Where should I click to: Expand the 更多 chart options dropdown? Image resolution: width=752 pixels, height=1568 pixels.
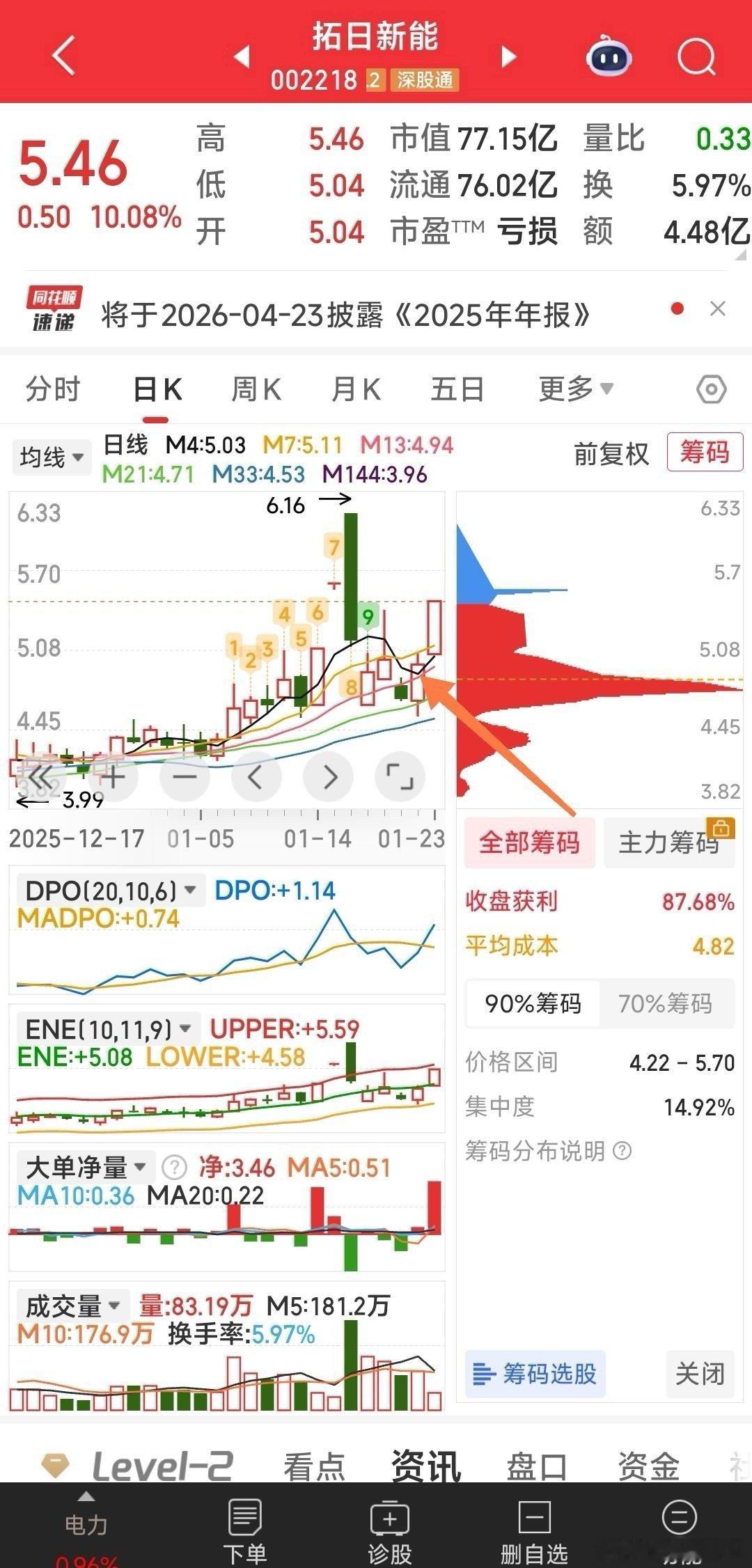coord(575,389)
